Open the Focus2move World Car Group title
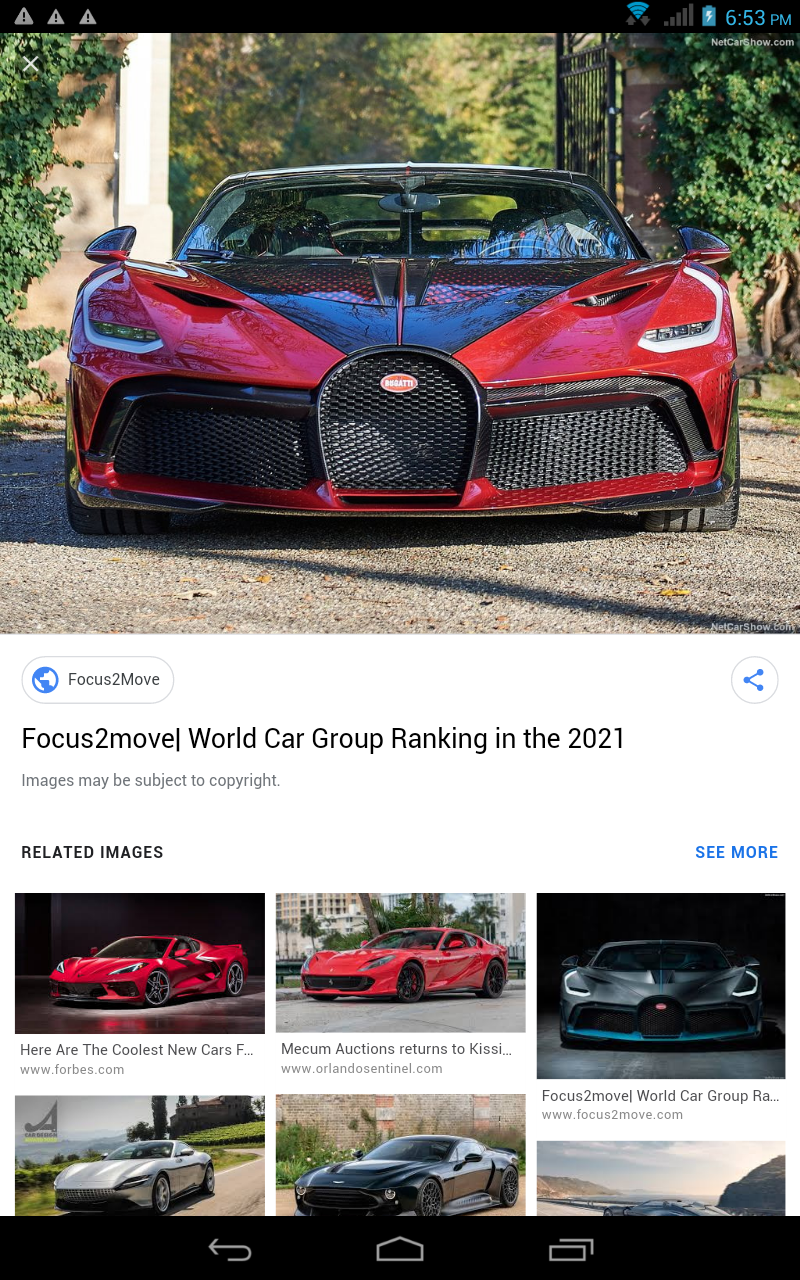This screenshot has width=800, height=1280. coord(323,739)
